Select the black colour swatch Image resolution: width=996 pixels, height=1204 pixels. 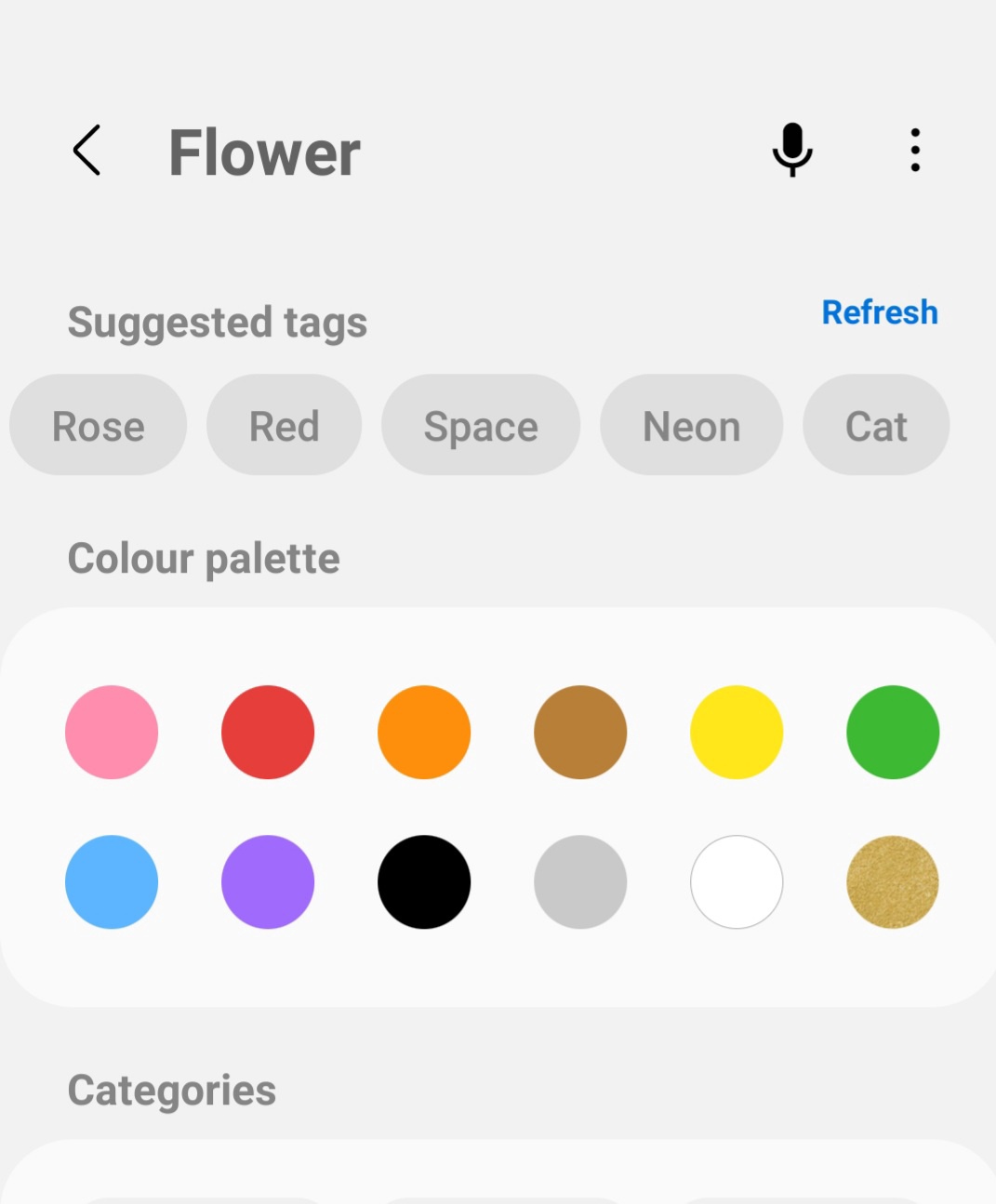click(x=423, y=881)
